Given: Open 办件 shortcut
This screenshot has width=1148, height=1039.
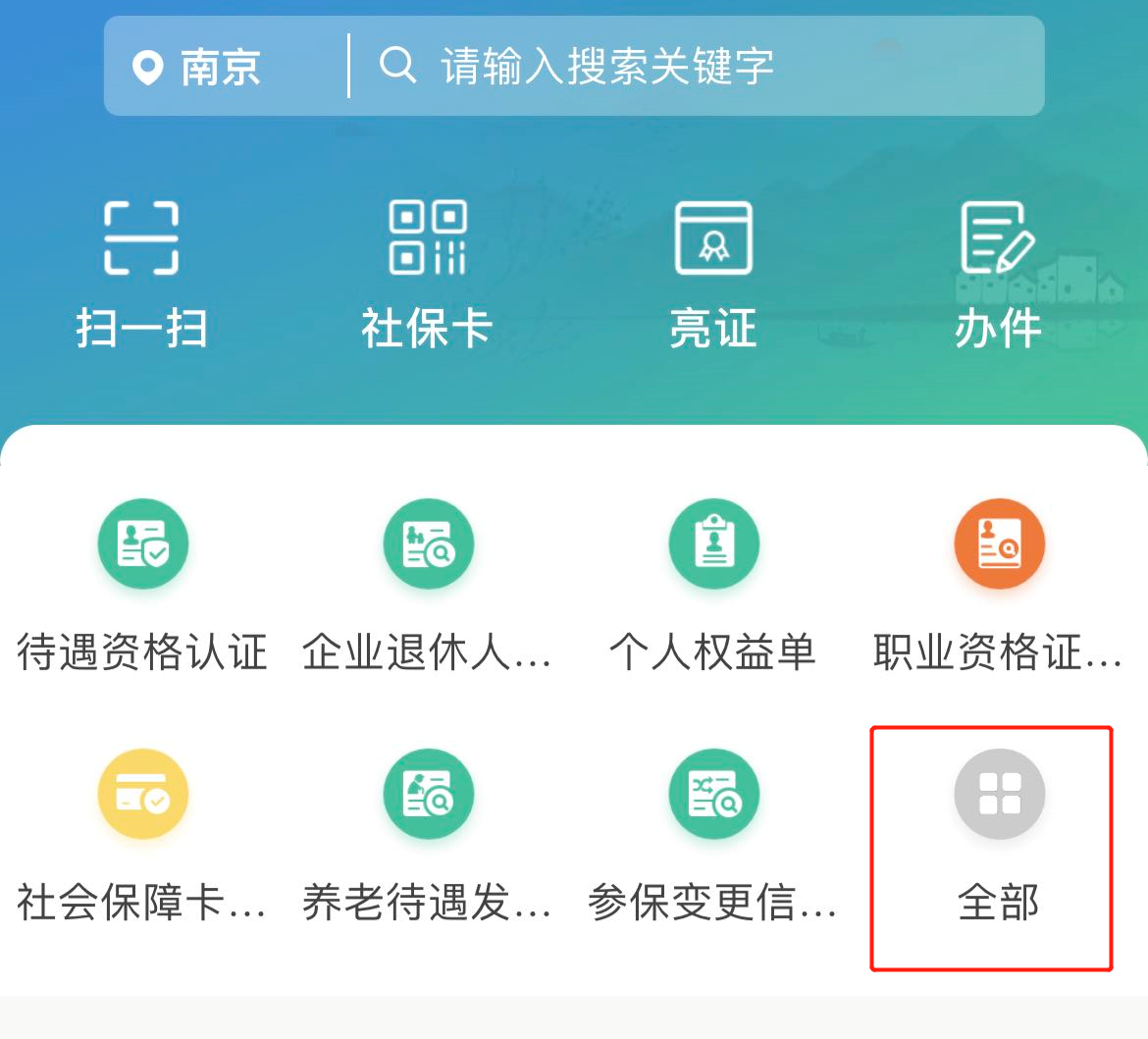Looking at the screenshot, I should coord(998,275).
